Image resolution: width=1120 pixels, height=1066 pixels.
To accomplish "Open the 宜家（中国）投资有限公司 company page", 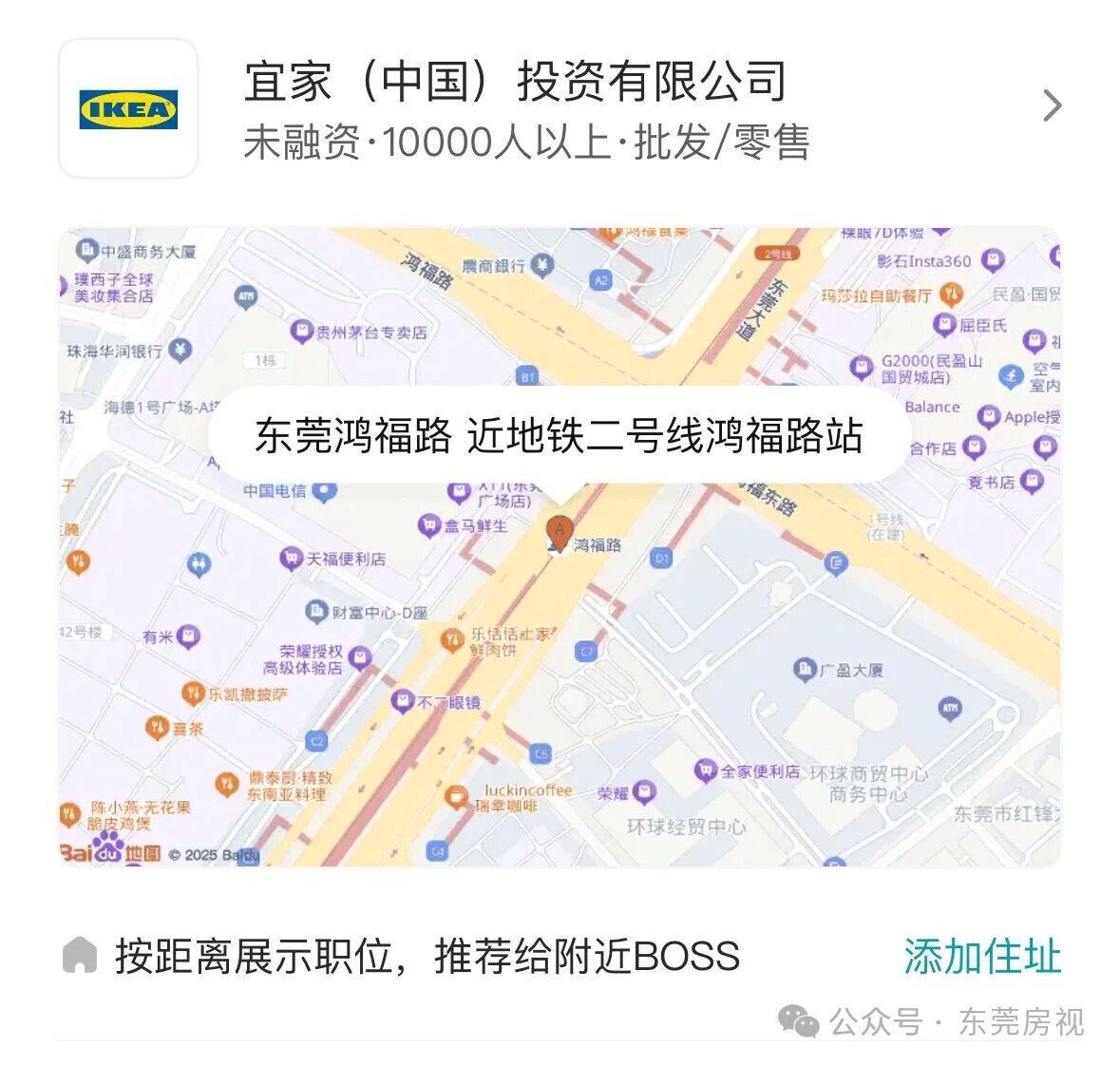I will tap(560, 106).
